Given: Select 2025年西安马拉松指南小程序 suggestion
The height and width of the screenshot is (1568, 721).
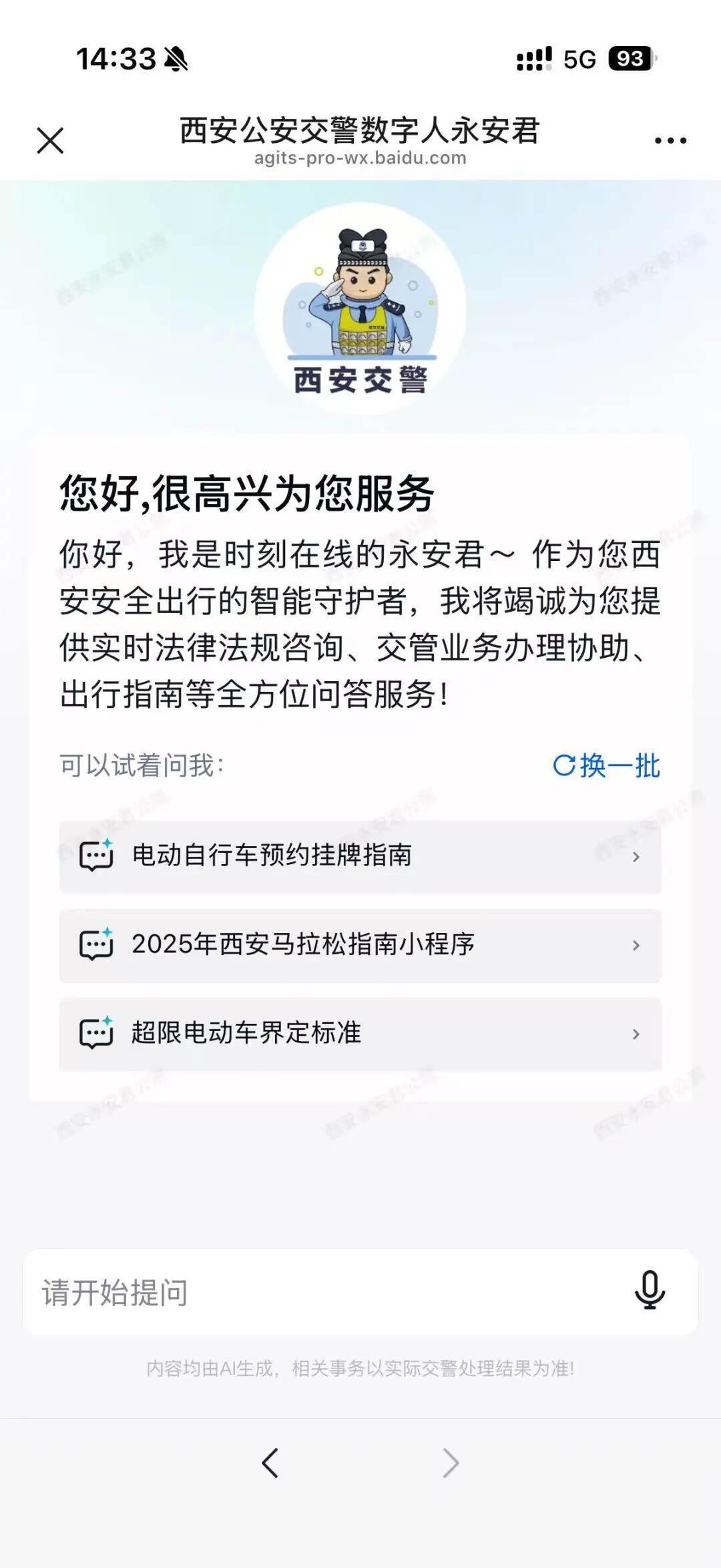Looking at the screenshot, I should (360, 945).
